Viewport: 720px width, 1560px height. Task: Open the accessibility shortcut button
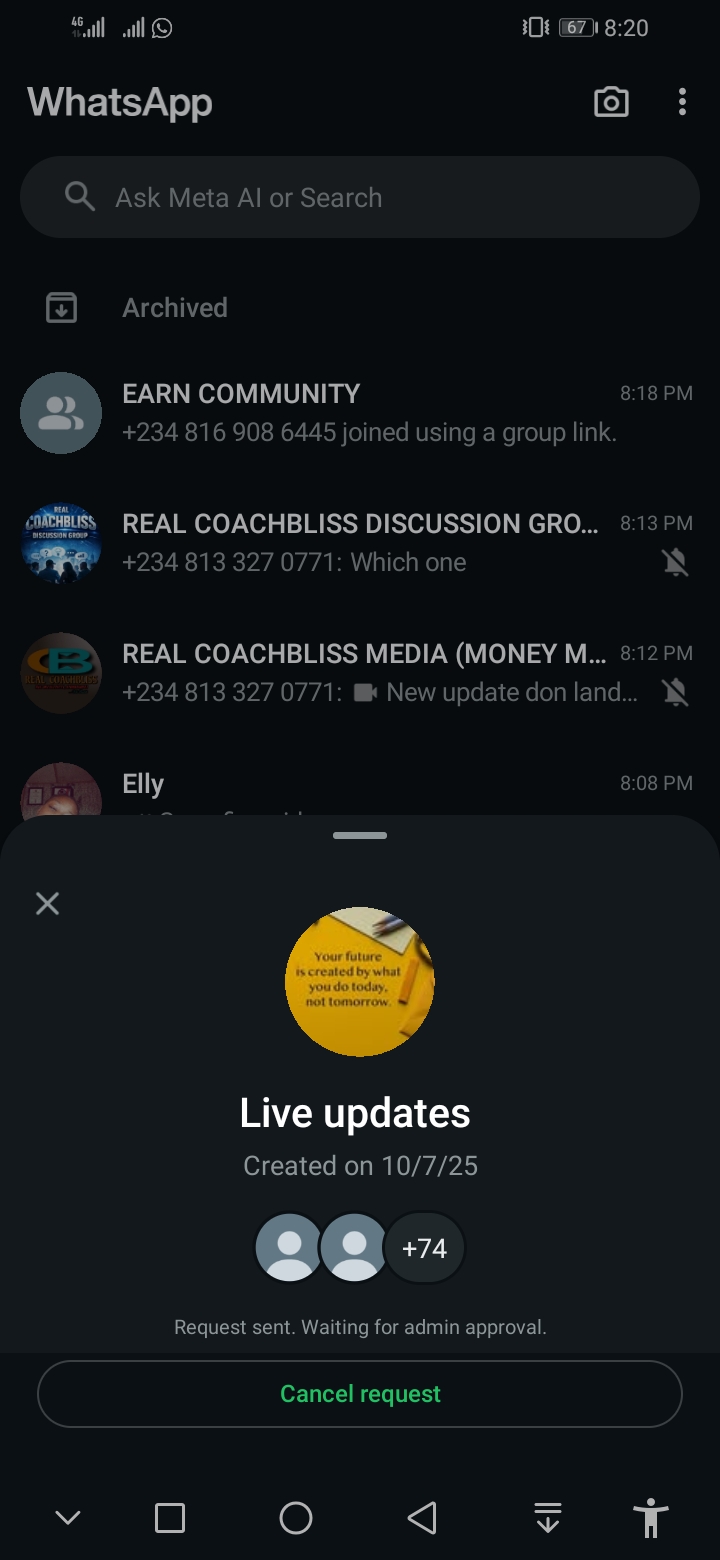tap(651, 1518)
